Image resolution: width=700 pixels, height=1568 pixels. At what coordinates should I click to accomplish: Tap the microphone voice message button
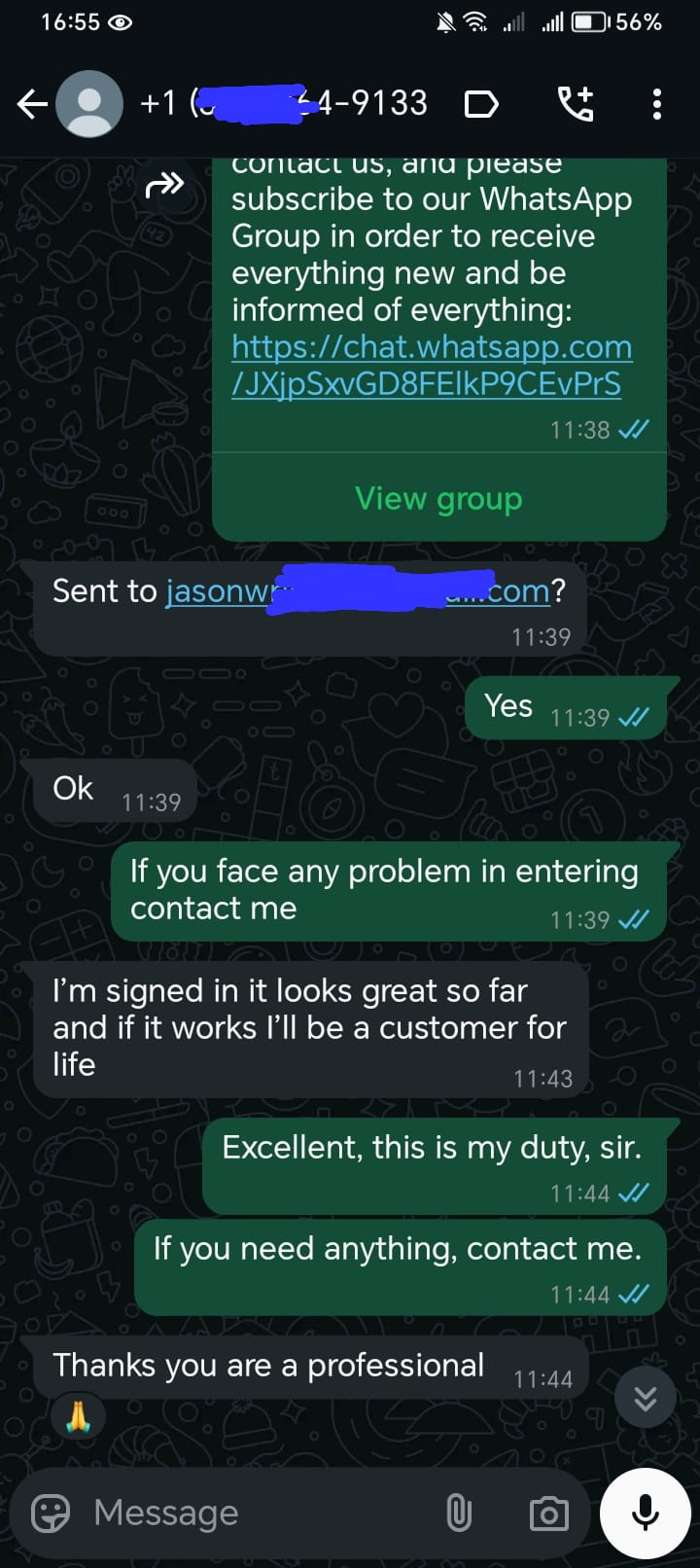click(x=646, y=1514)
